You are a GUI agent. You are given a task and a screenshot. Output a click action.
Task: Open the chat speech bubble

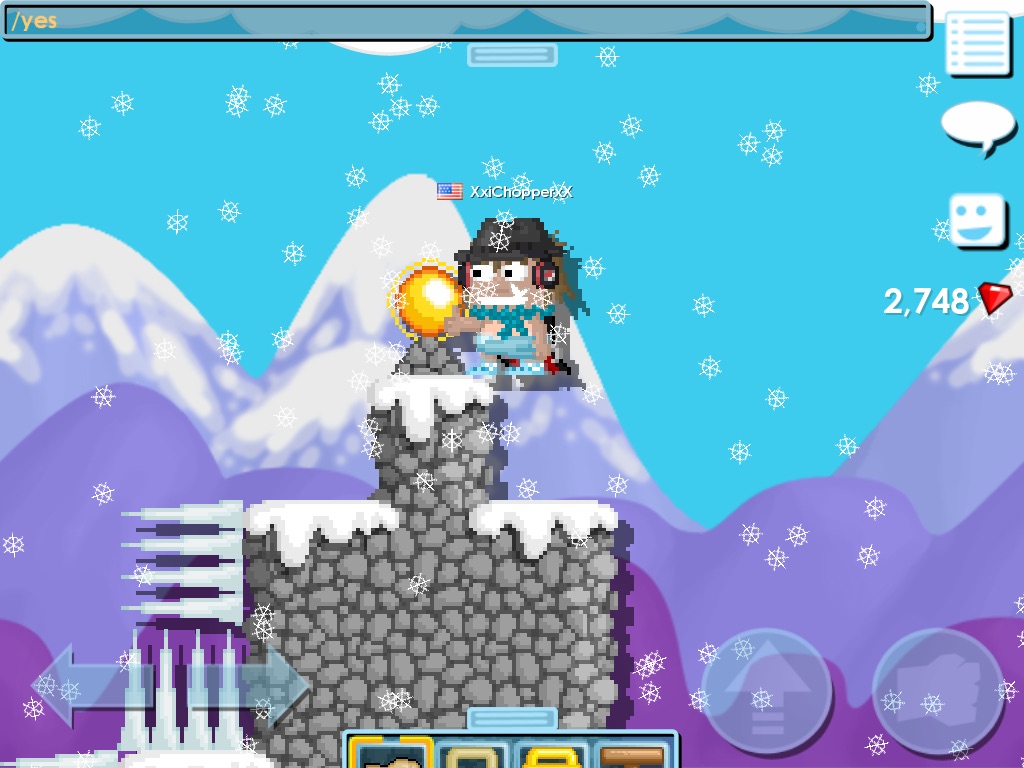(977, 127)
